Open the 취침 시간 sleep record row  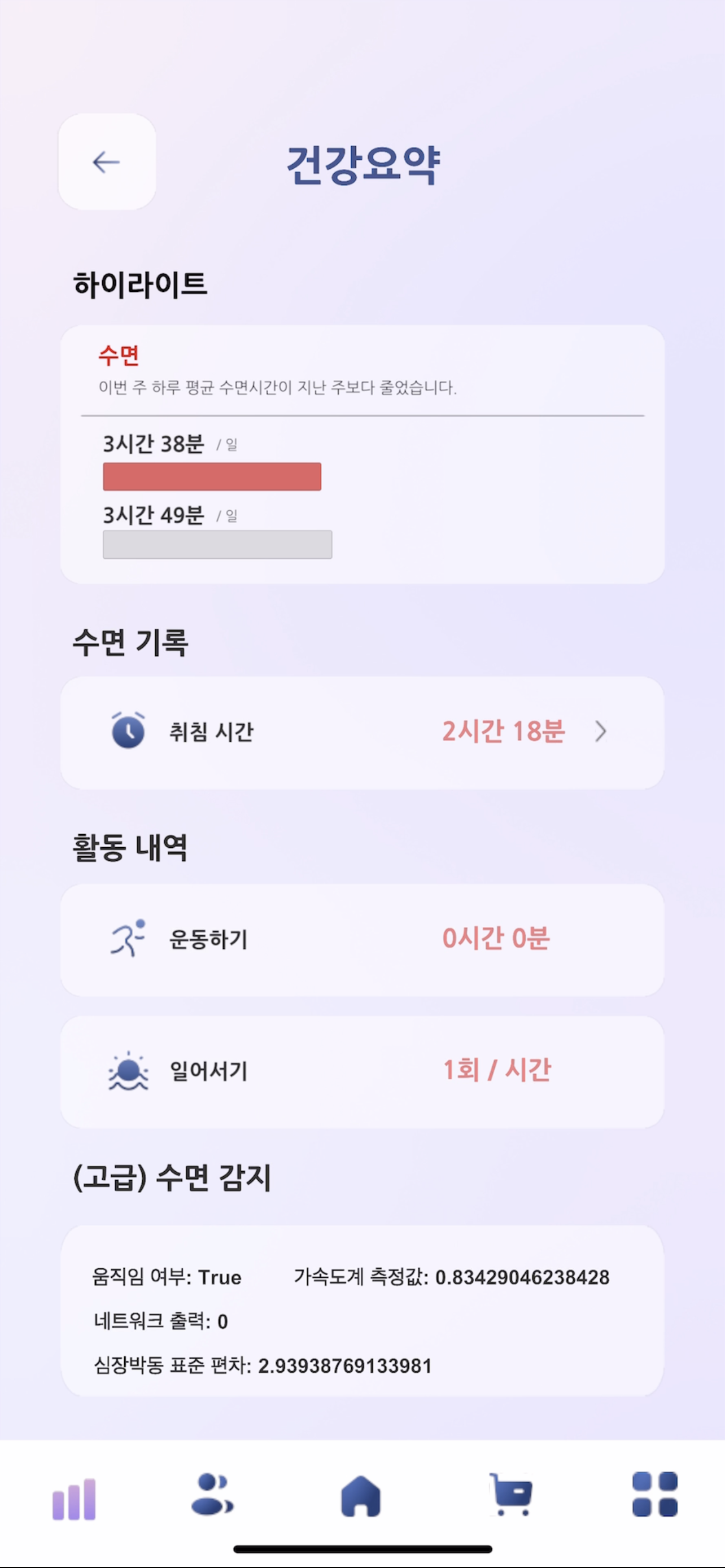click(362, 732)
